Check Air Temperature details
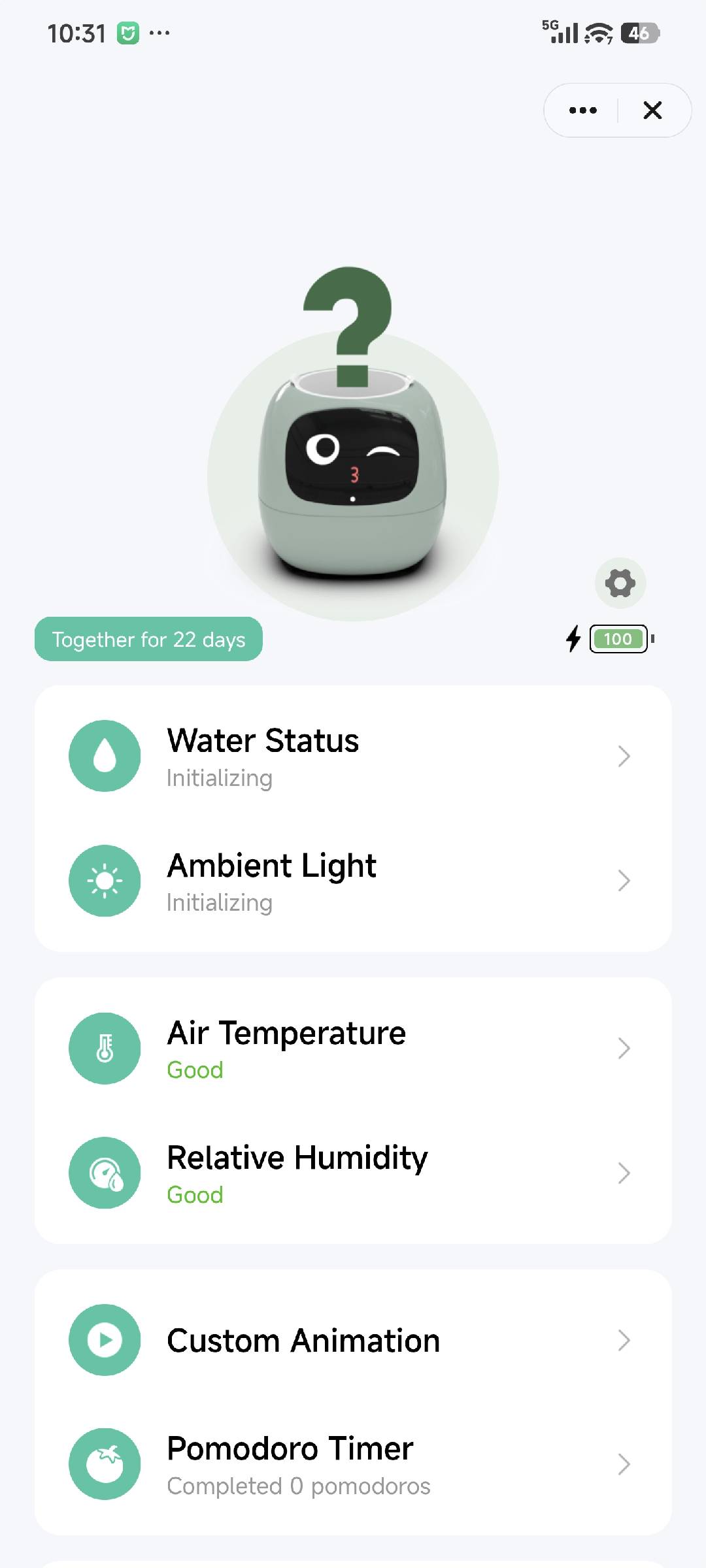This screenshot has width=706, height=1568. click(353, 1049)
